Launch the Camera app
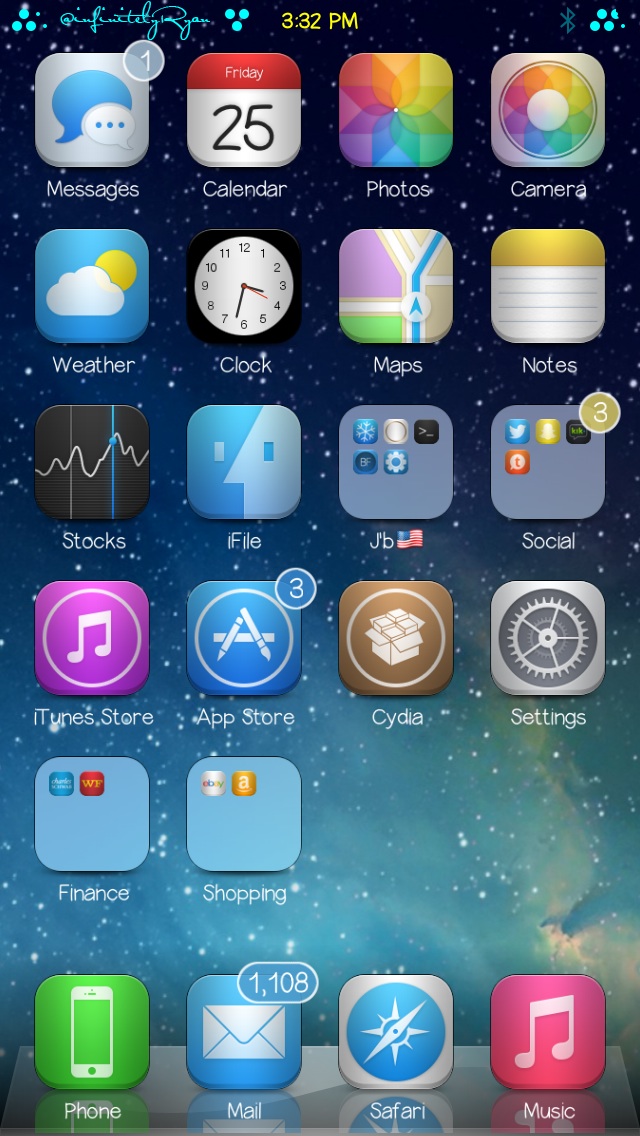Screen dimensions: 640x1136 [548, 110]
